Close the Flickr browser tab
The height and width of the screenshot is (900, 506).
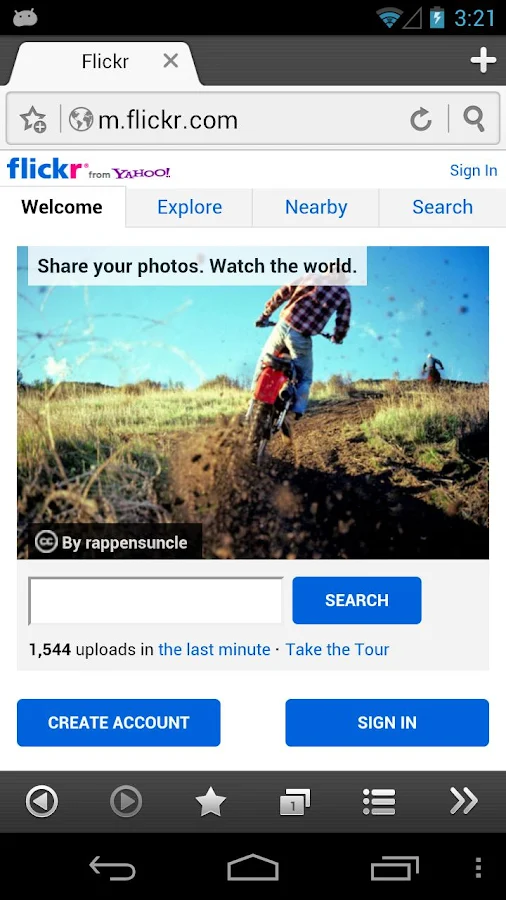click(x=170, y=60)
